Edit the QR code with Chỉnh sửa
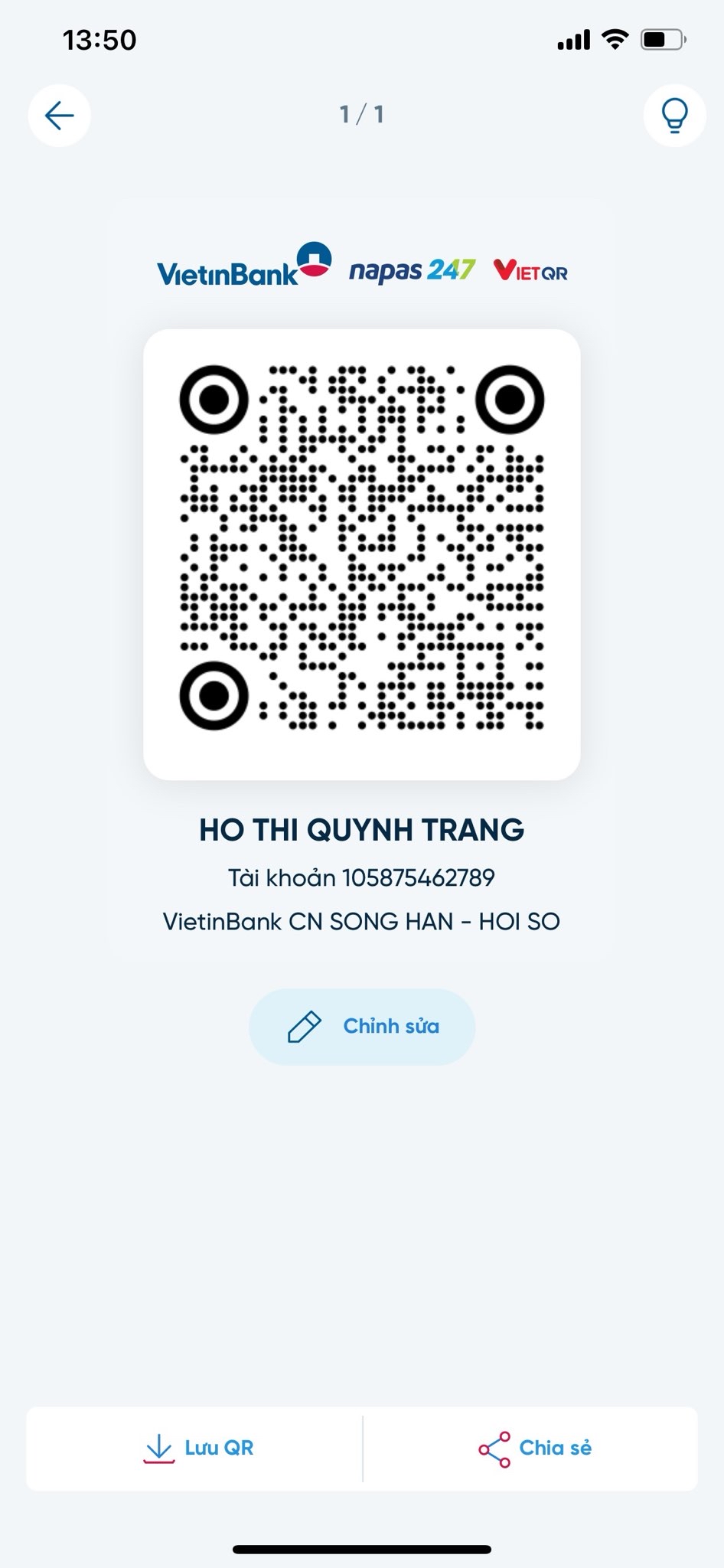 coord(362,1027)
